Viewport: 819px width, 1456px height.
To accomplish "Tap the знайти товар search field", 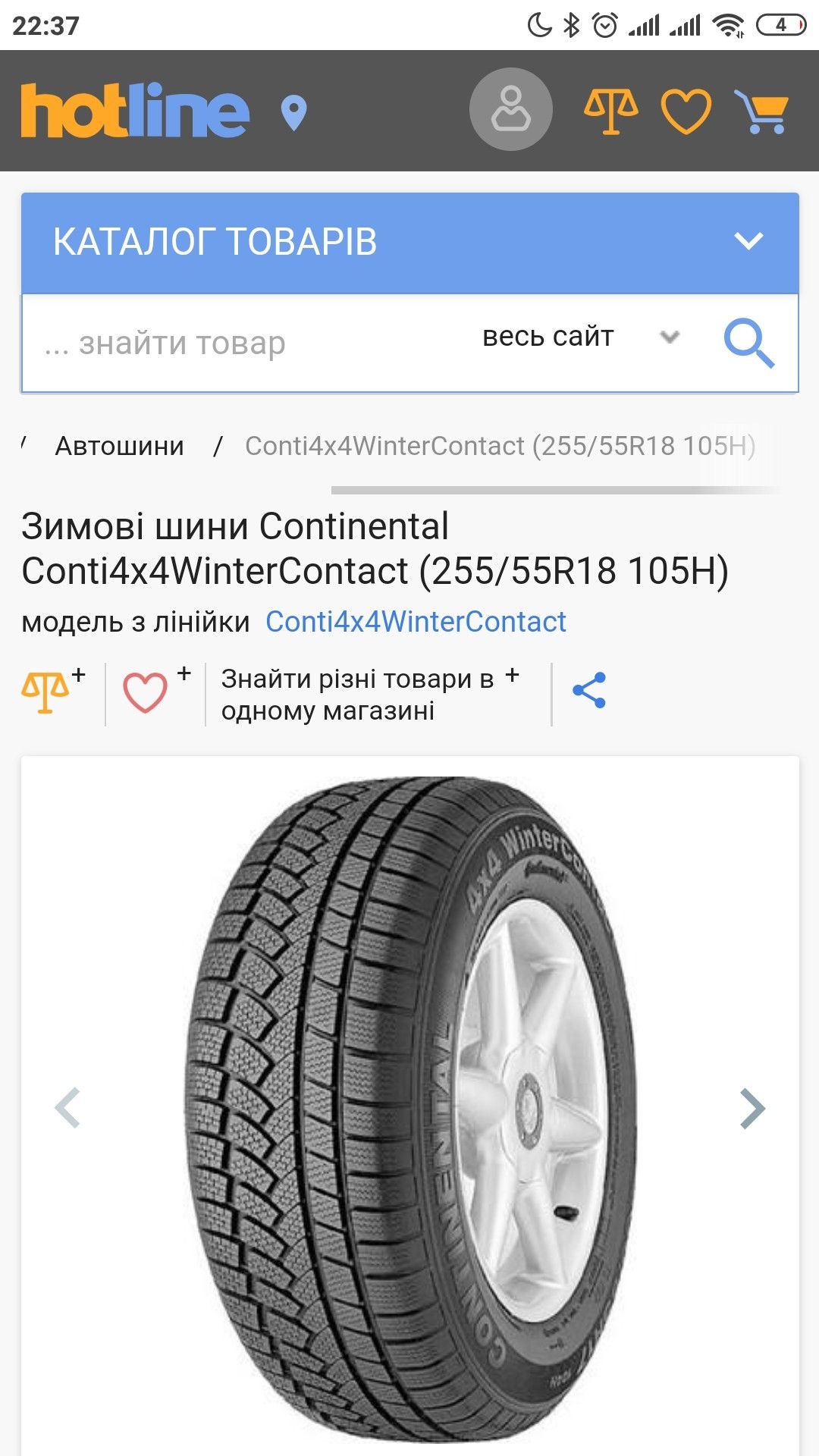I will pos(243,344).
